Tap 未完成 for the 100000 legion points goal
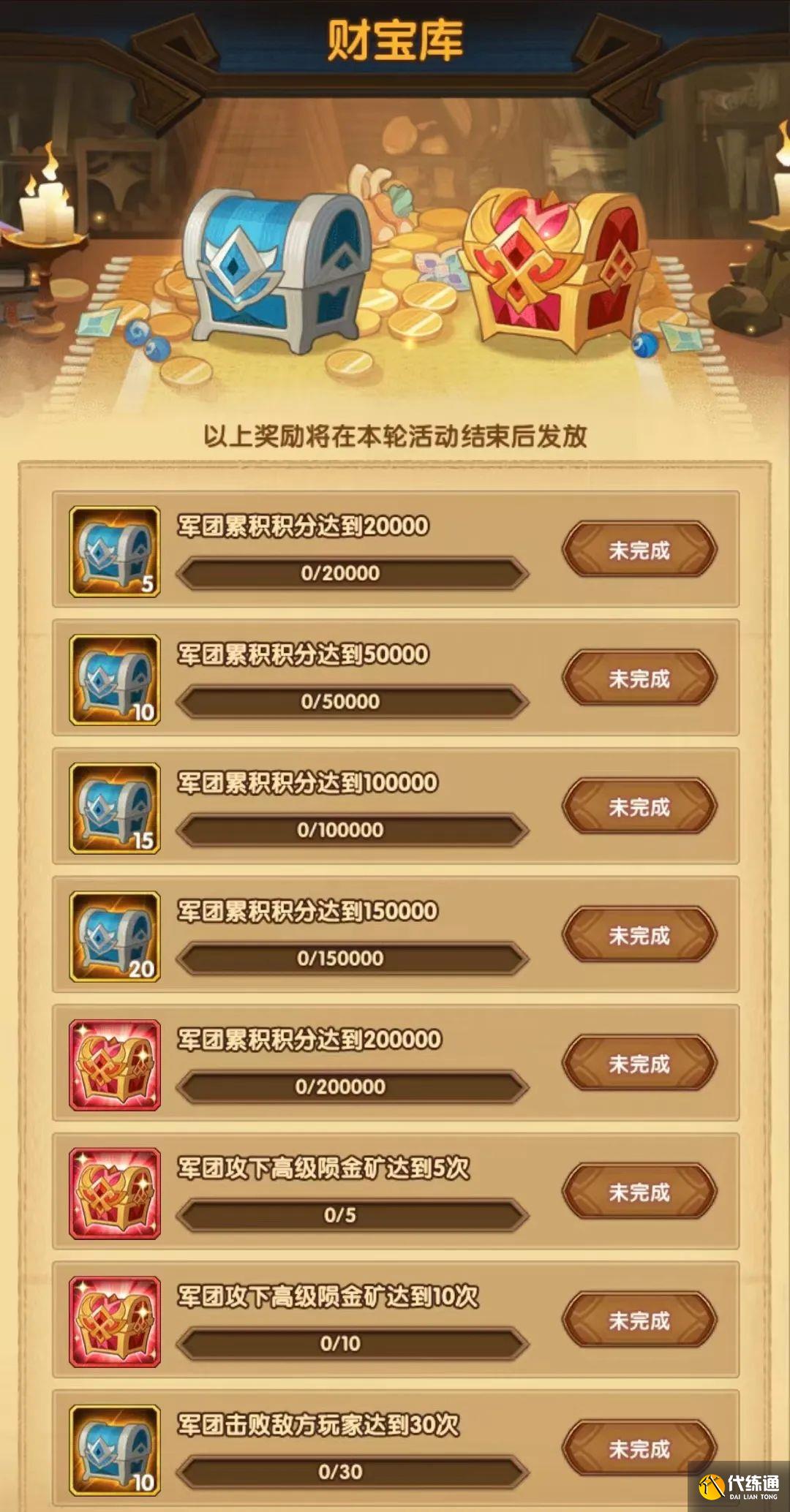Image resolution: width=790 pixels, height=1512 pixels. point(639,807)
